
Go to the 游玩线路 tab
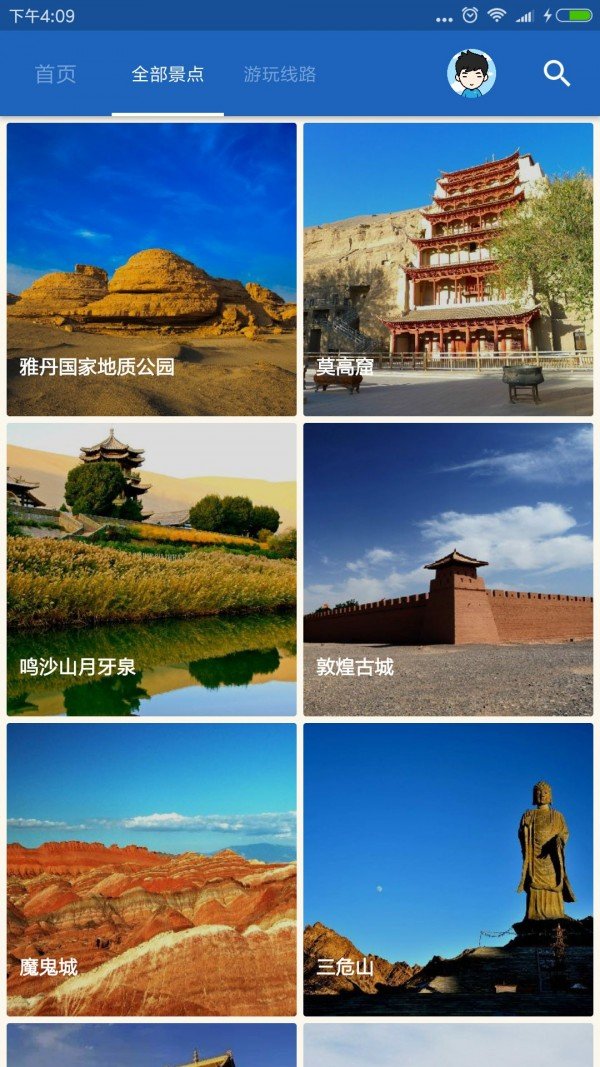(280, 74)
